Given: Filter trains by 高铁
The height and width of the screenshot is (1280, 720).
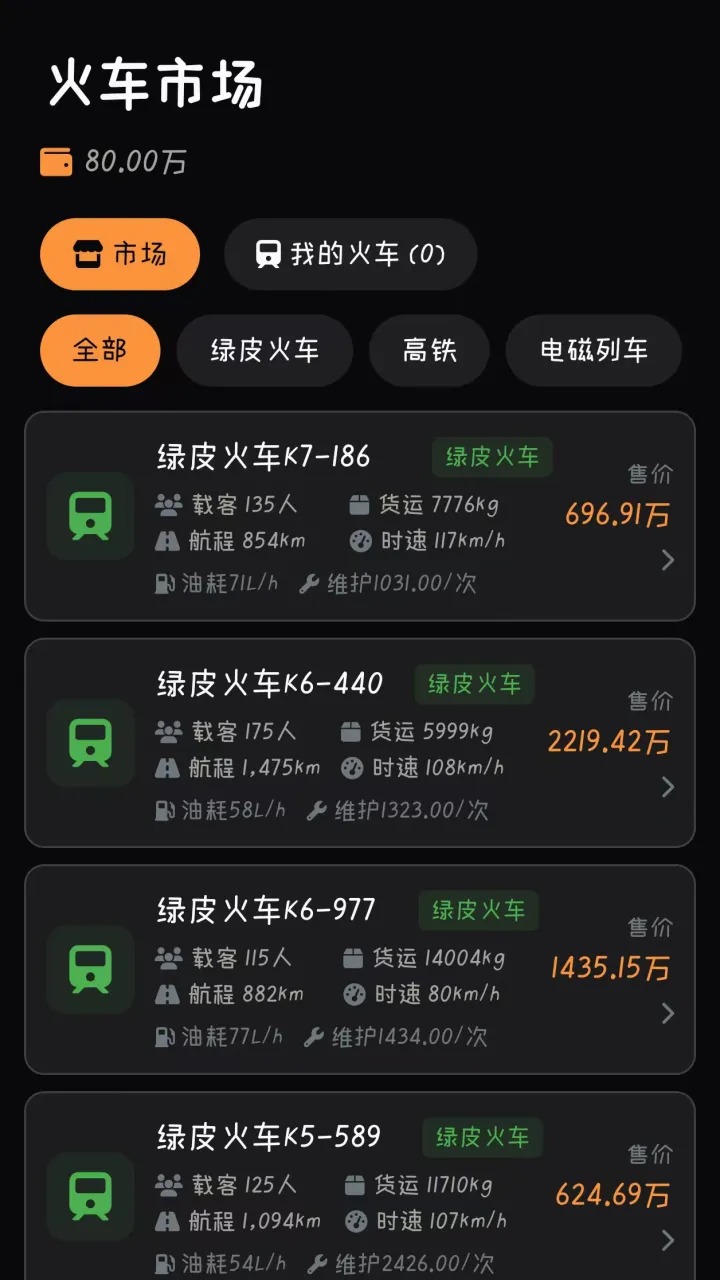Looking at the screenshot, I should coord(429,350).
